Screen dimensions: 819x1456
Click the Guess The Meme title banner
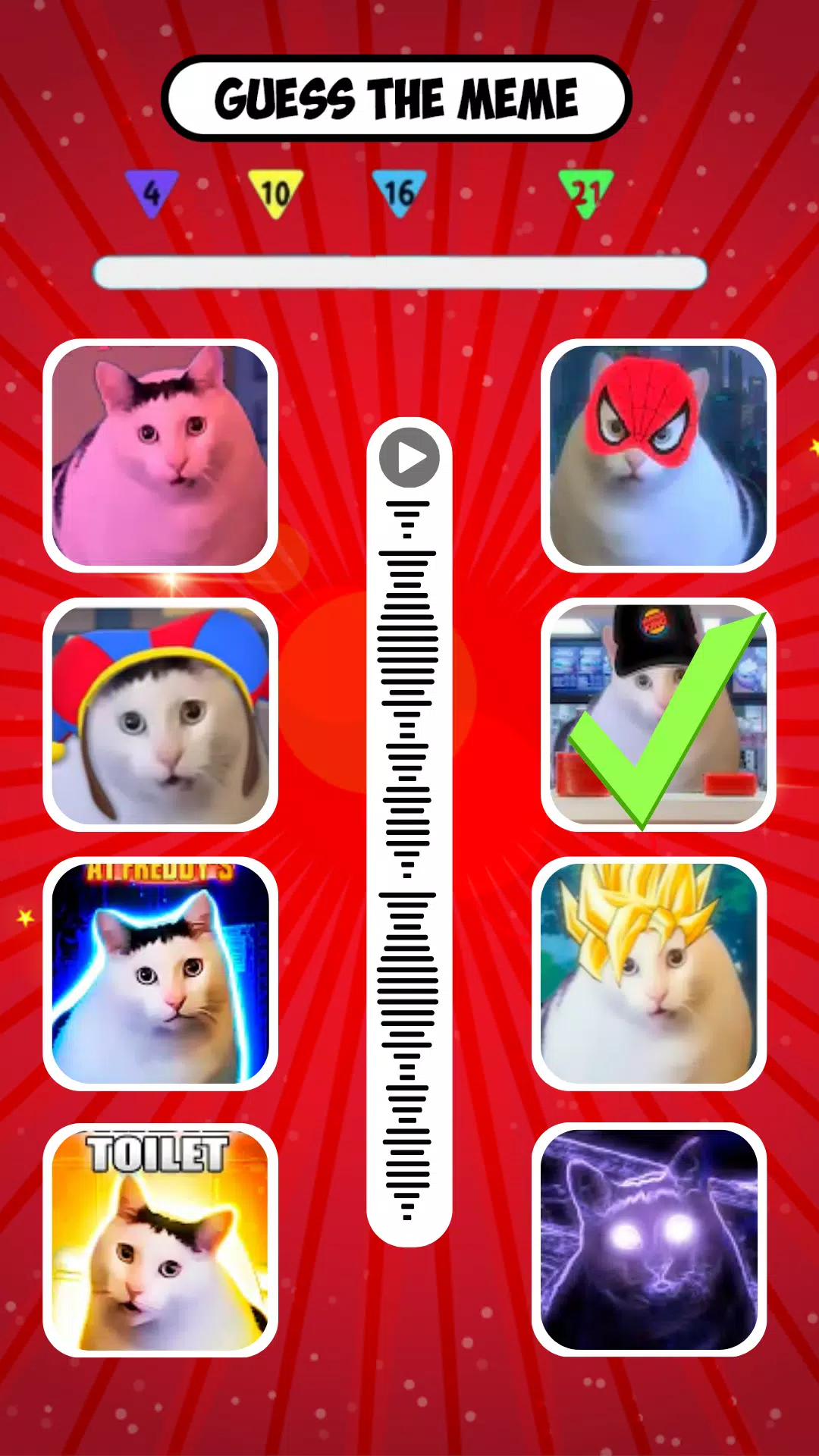tap(398, 97)
